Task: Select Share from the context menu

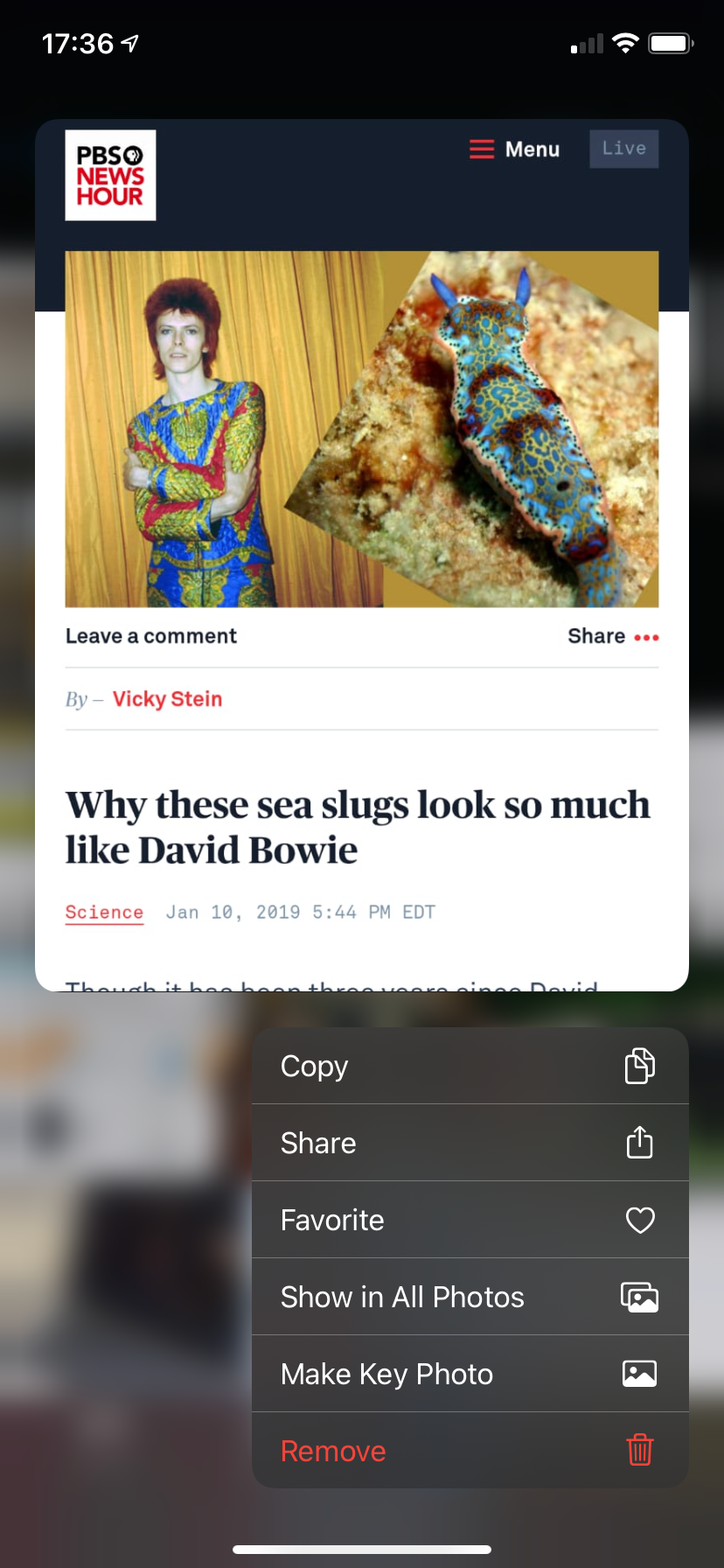Action: [x=470, y=1143]
